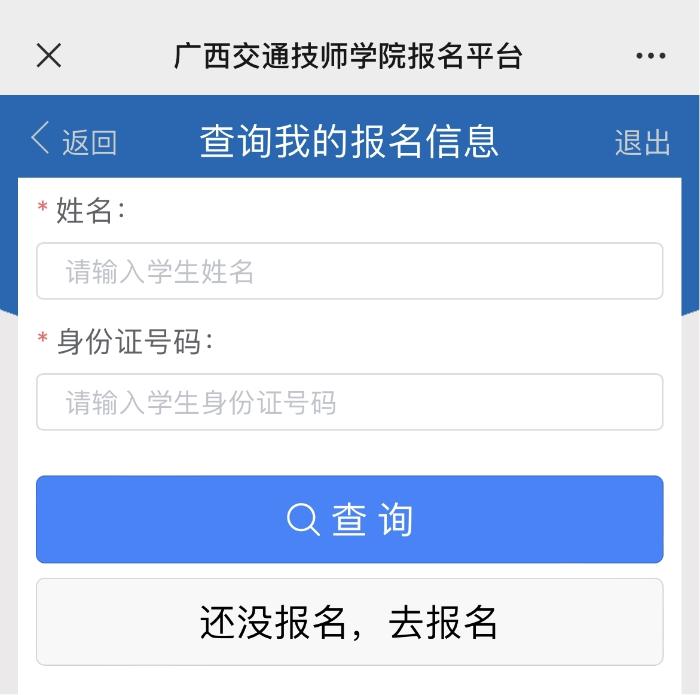Select 还没报名,去报名 to register
Image resolution: width=700 pixels, height=695 pixels.
pos(349,621)
